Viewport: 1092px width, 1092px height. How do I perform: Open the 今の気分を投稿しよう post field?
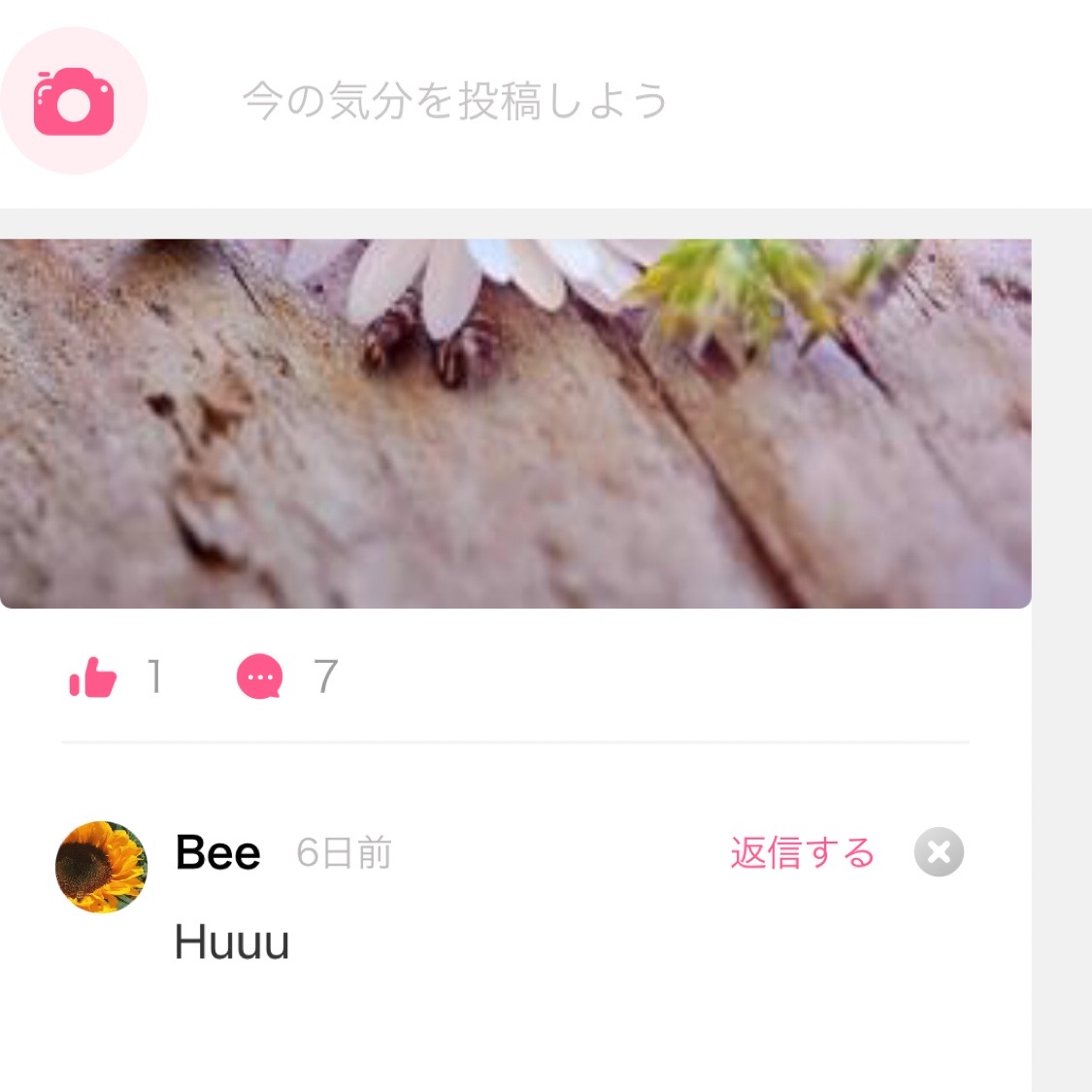coord(454,101)
